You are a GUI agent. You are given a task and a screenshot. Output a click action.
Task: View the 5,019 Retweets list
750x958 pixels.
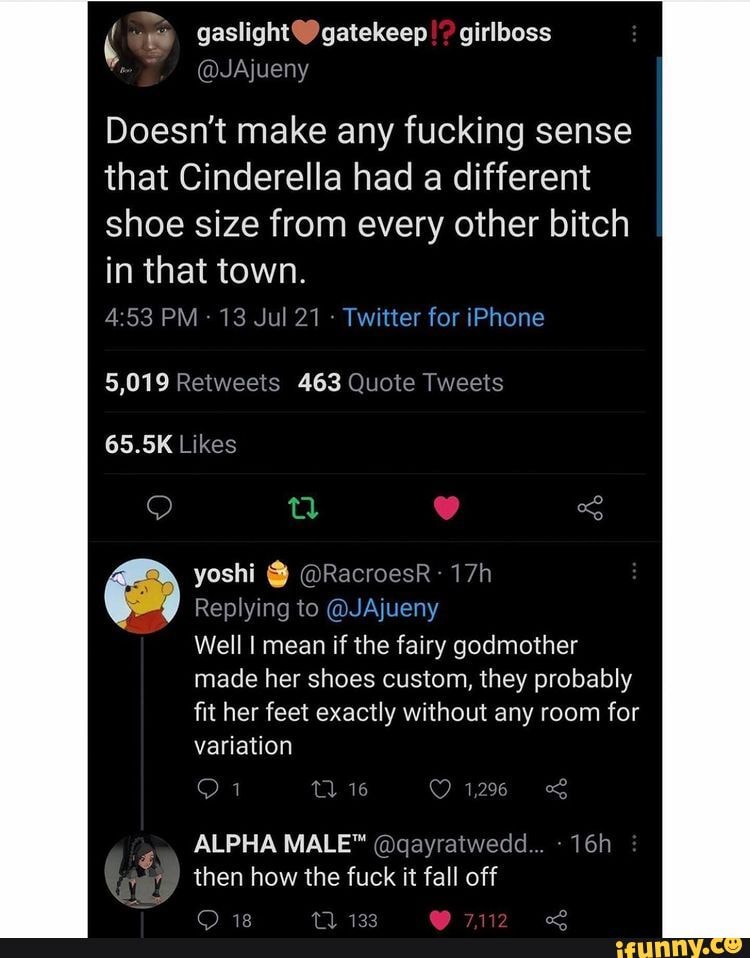tap(192, 383)
